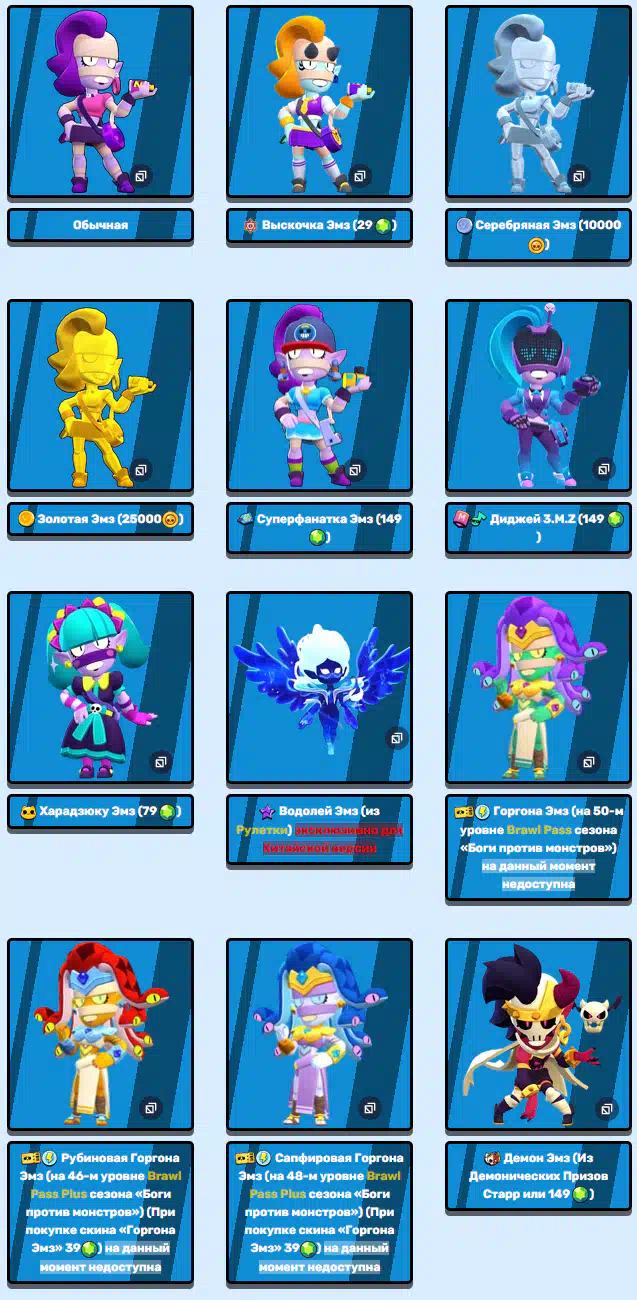
Task: Open the Горгона Эмз skin image
Action: click(x=538, y=687)
